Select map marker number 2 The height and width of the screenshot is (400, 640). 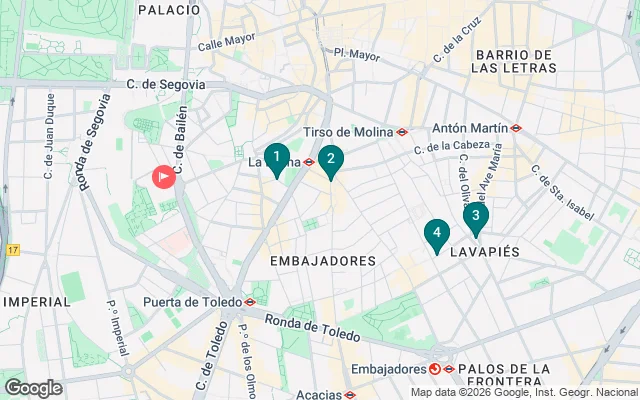(331, 160)
